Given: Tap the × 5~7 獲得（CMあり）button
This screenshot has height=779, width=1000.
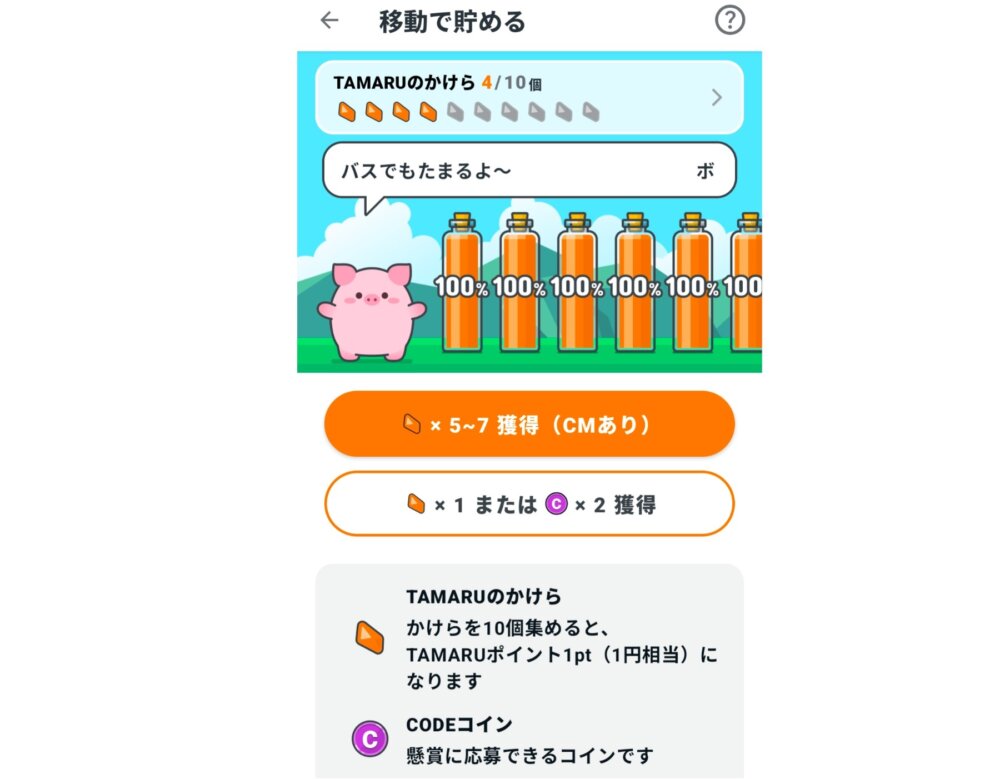Looking at the screenshot, I should coord(529,425).
